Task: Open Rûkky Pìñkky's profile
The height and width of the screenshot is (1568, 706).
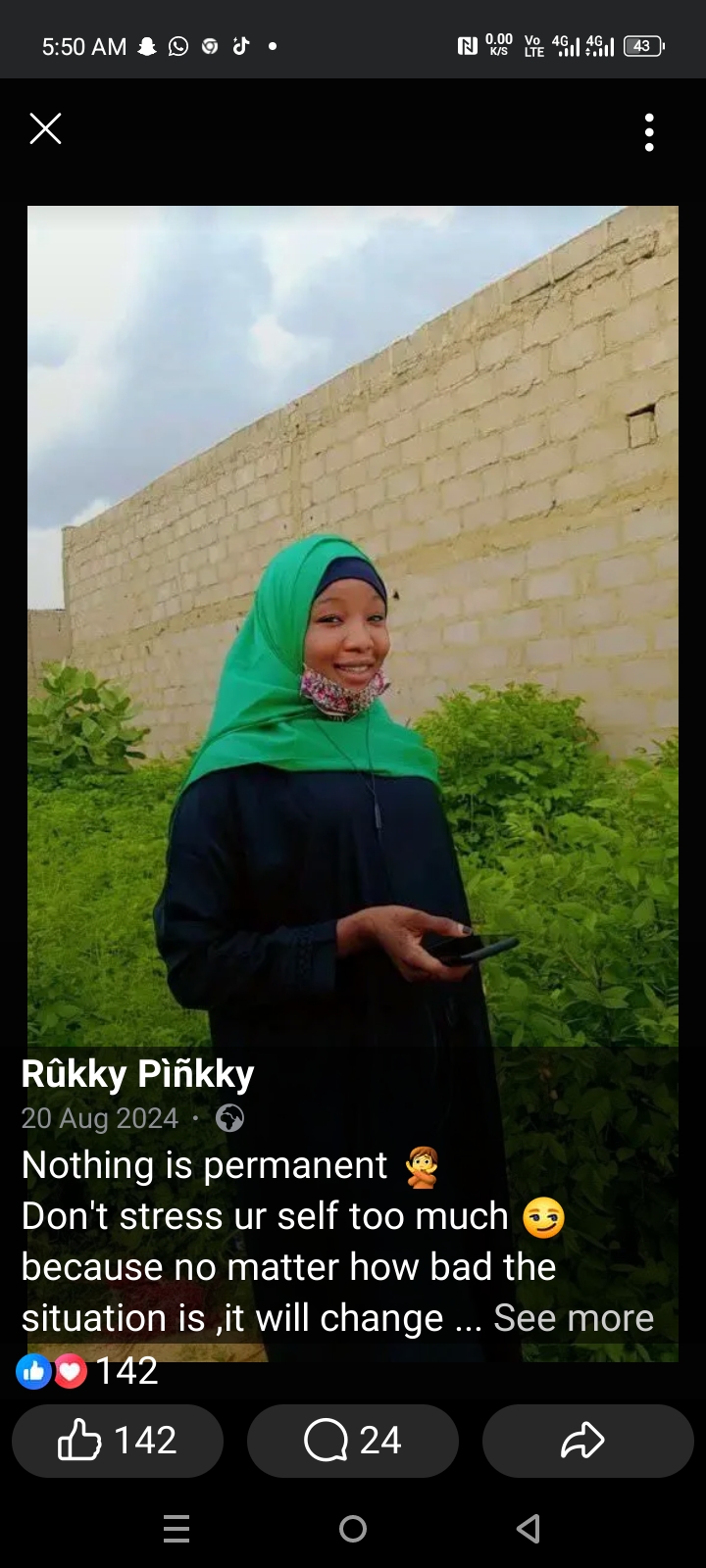Action: pyautogui.click(x=137, y=1074)
